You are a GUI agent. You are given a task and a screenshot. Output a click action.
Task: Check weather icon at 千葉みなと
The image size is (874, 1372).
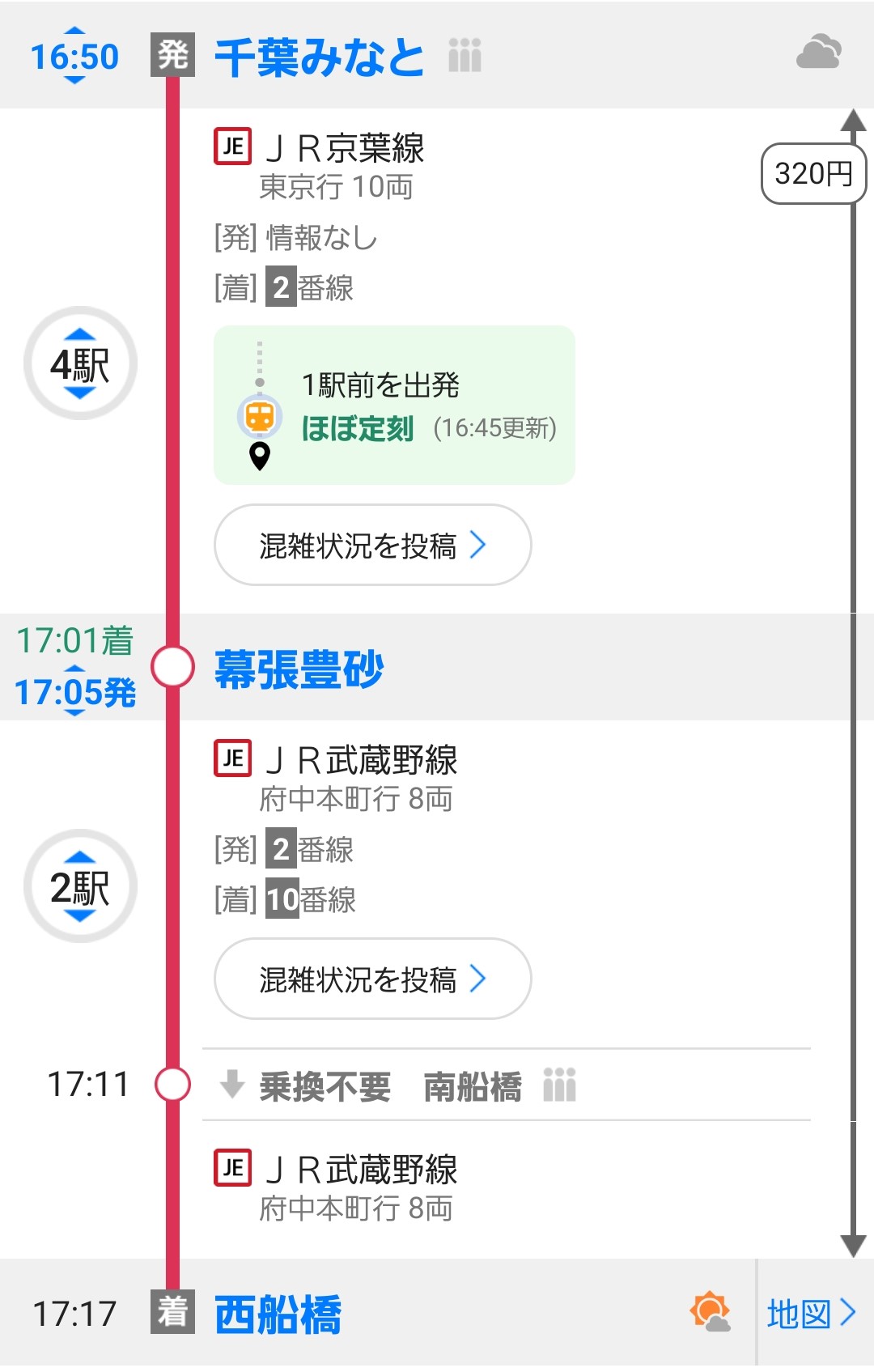(819, 53)
